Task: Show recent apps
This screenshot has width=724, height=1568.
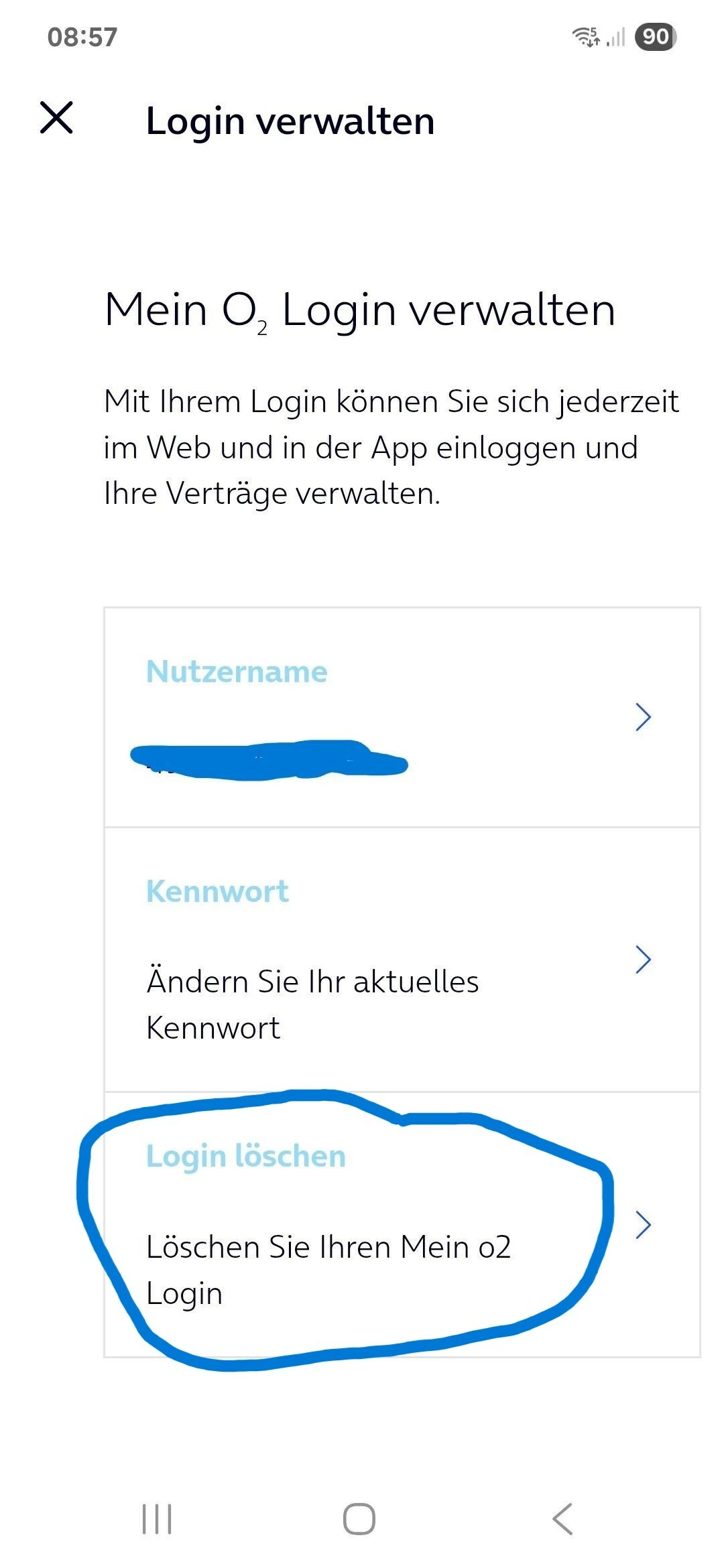Action: tap(157, 1518)
